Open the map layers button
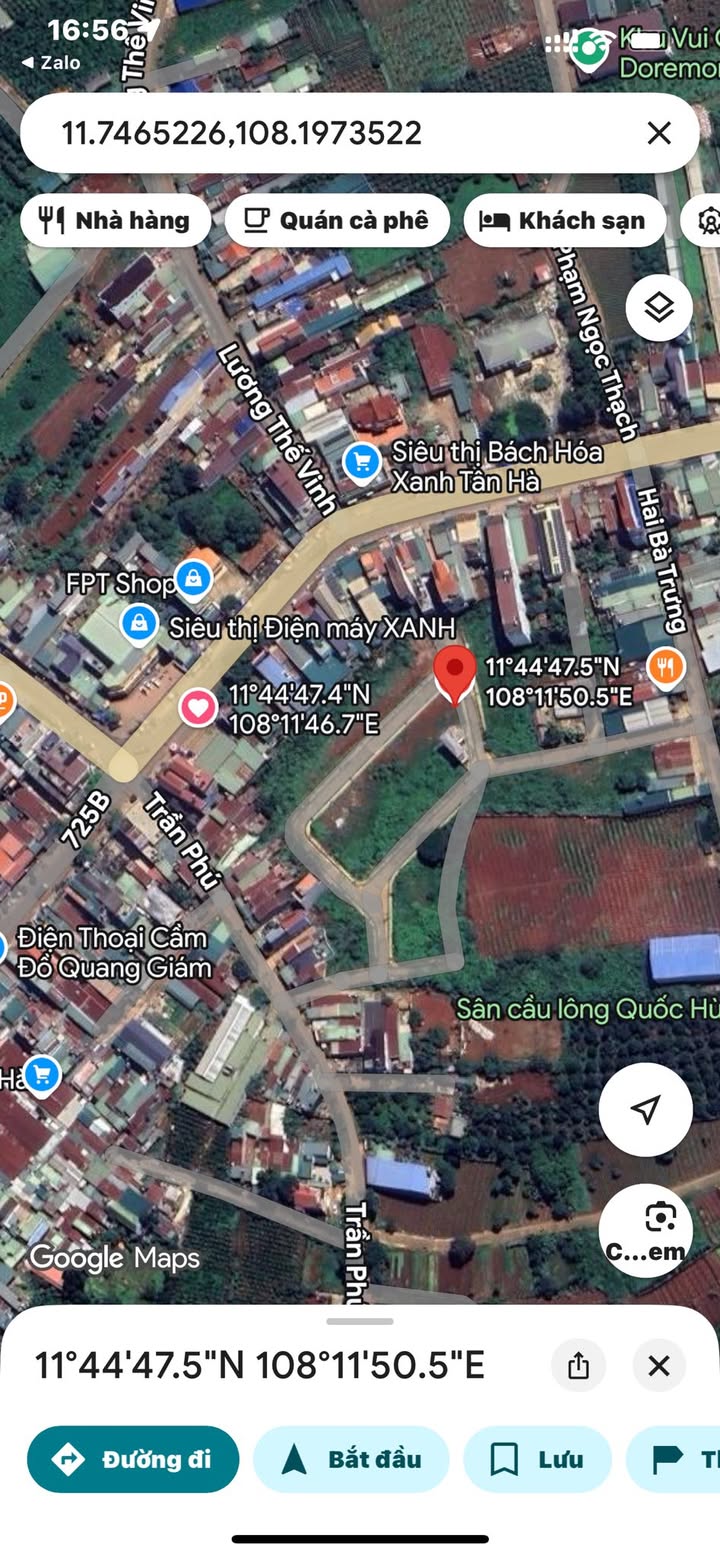 659,308
